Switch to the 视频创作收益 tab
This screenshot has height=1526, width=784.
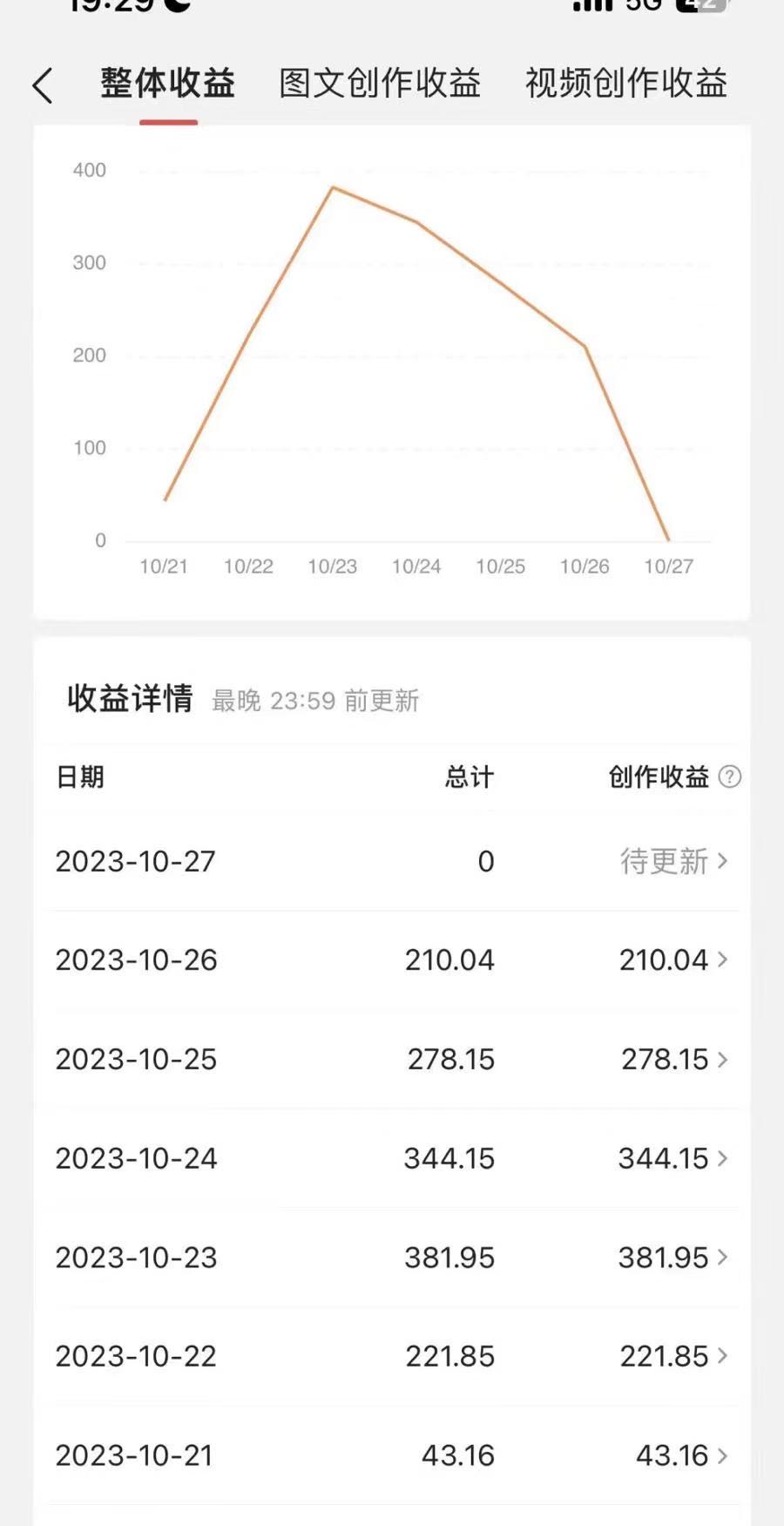pyautogui.click(x=625, y=84)
